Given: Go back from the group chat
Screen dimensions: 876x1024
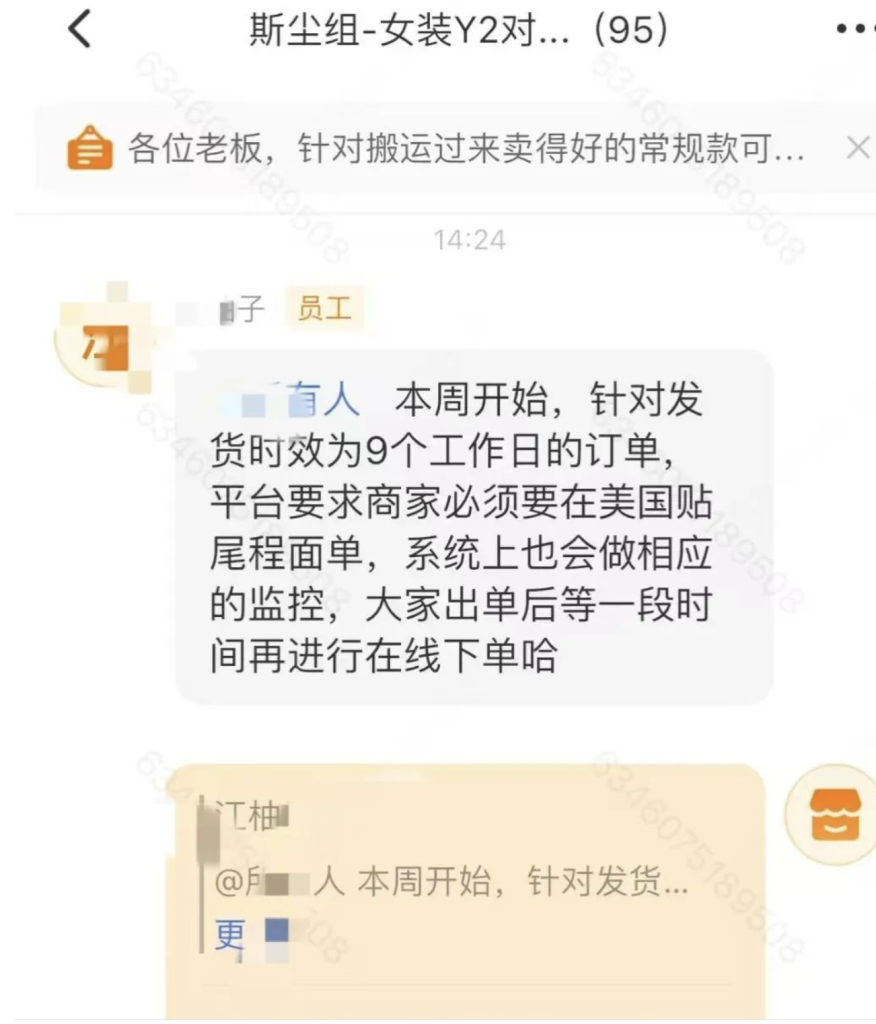Looking at the screenshot, I should pyautogui.click(x=80, y=30).
